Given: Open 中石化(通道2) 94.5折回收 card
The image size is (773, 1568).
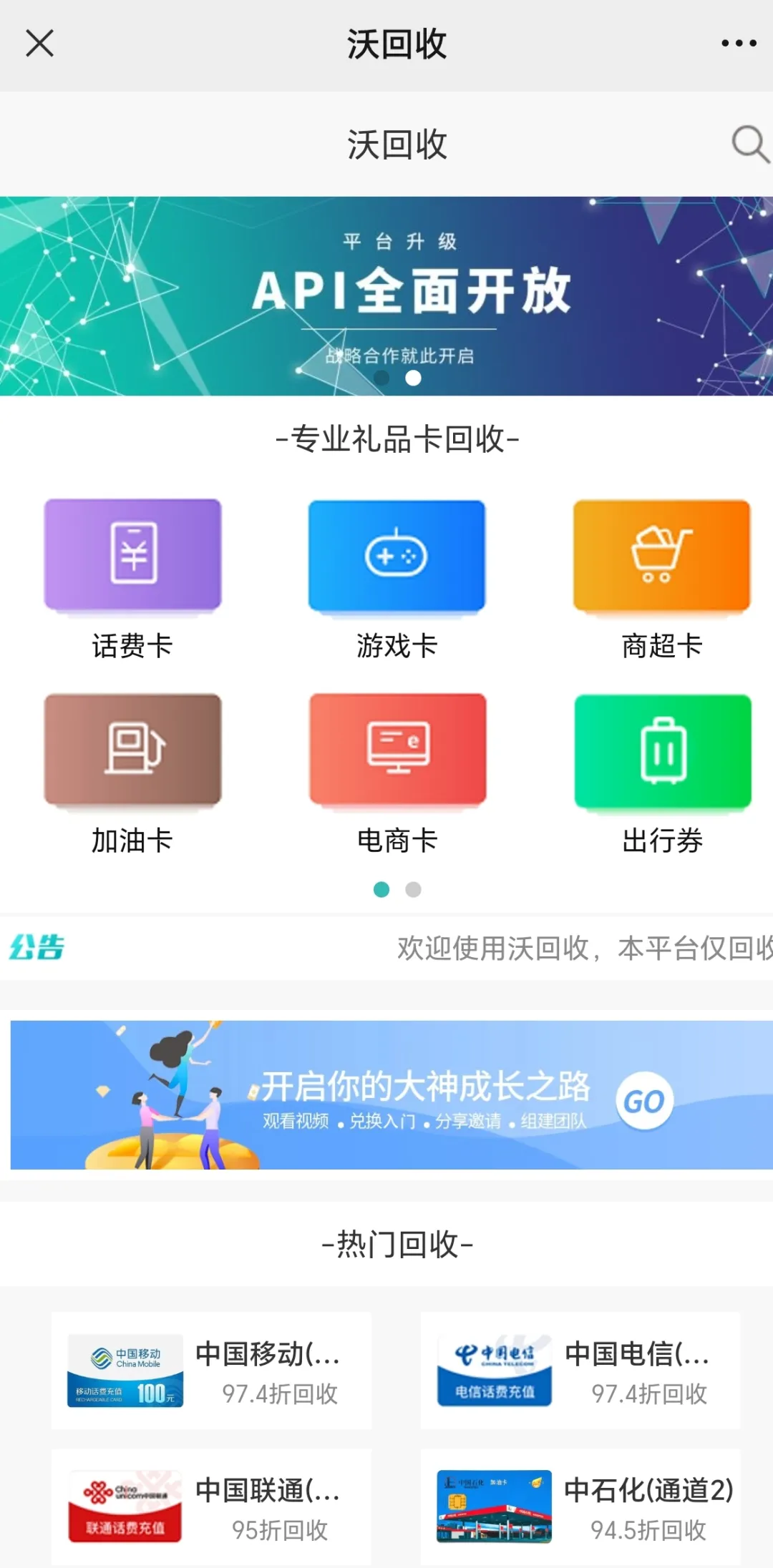Looking at the screenshot, I should click(580, 1507).
